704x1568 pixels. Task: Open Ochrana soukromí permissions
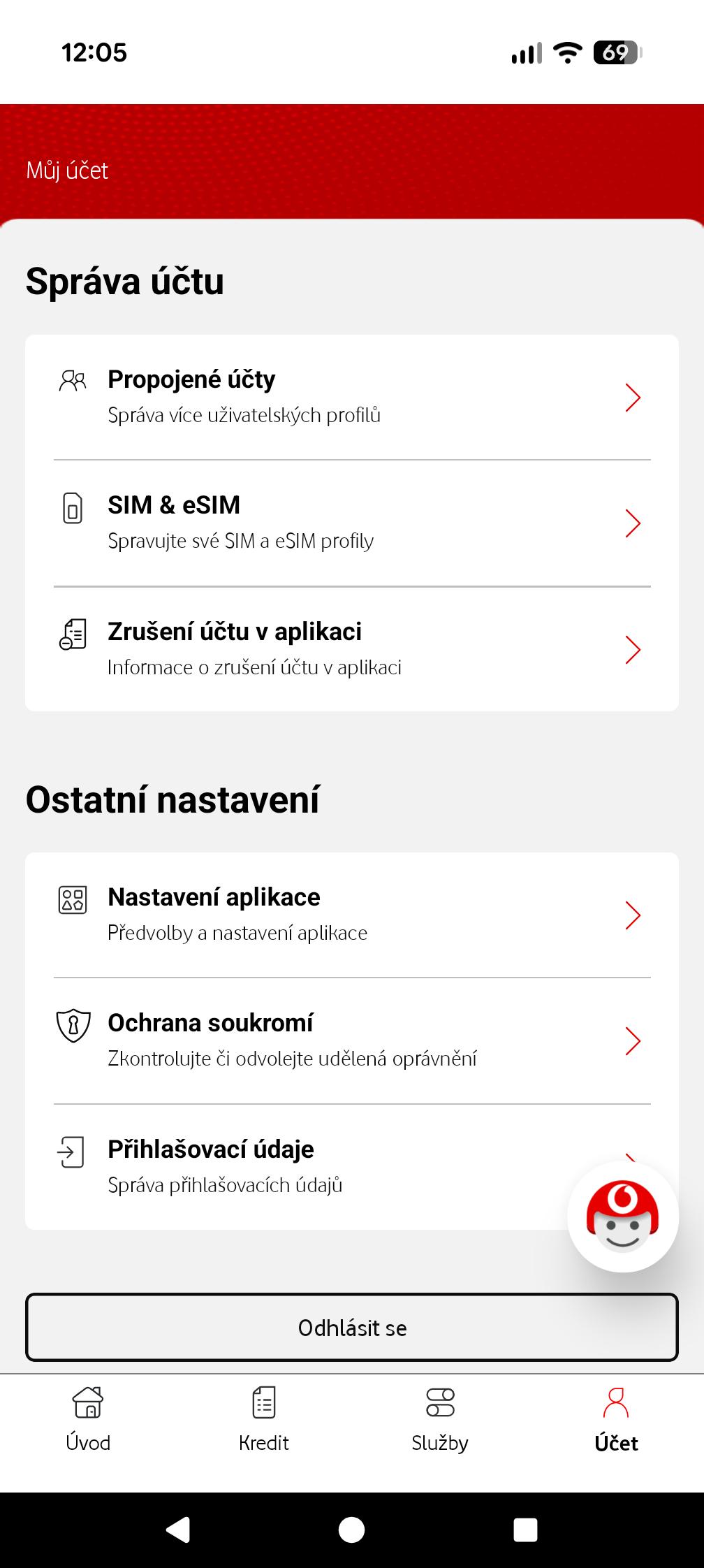coord(351,1040)
